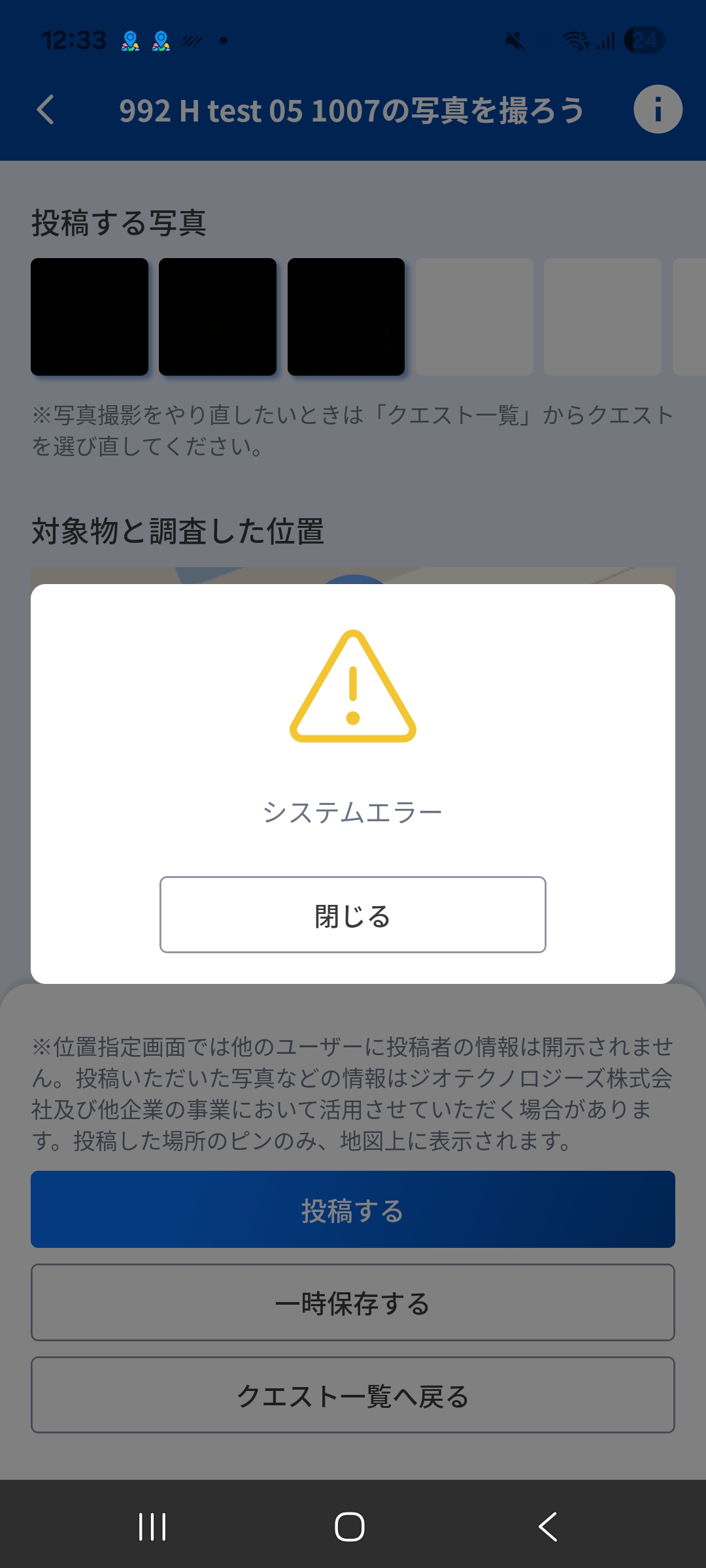Image resolution: width=706 pixels, height=1568 pixels.
Task: Tap the Android recent apps button
Action: pyautogui.click(x=150, y=1527)
